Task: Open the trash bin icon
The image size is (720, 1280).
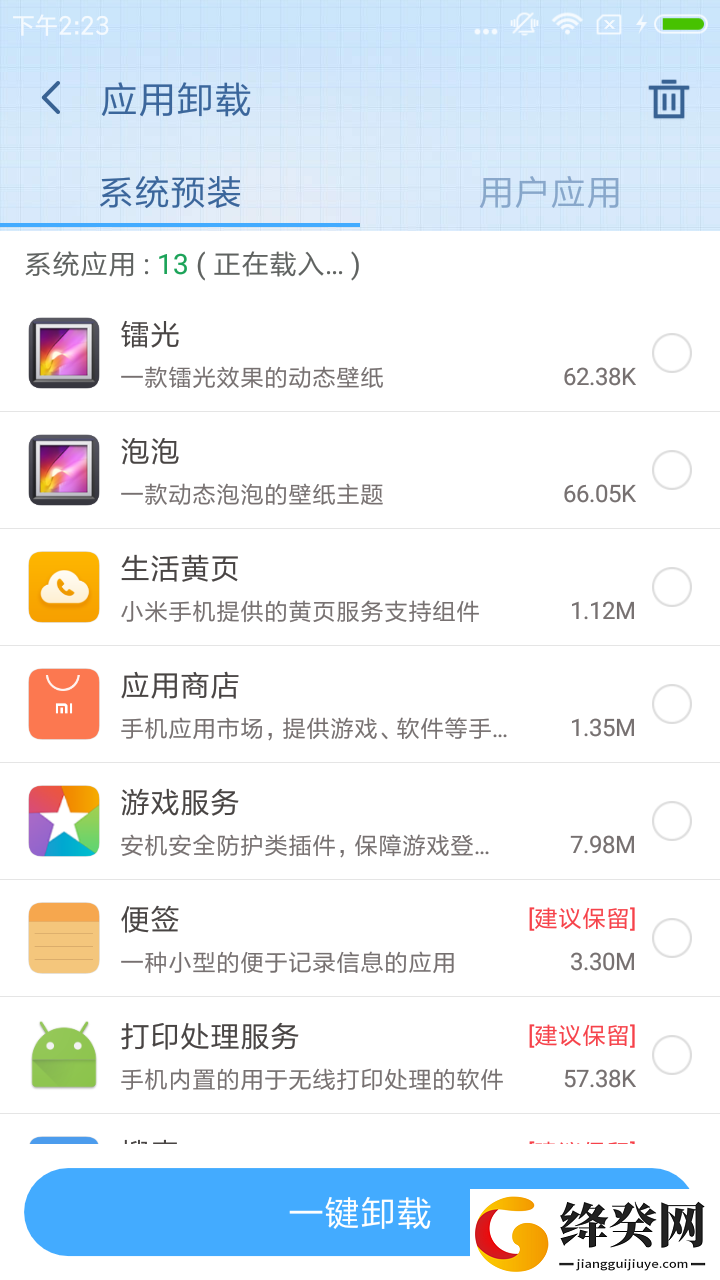Action: coord(669,99)
